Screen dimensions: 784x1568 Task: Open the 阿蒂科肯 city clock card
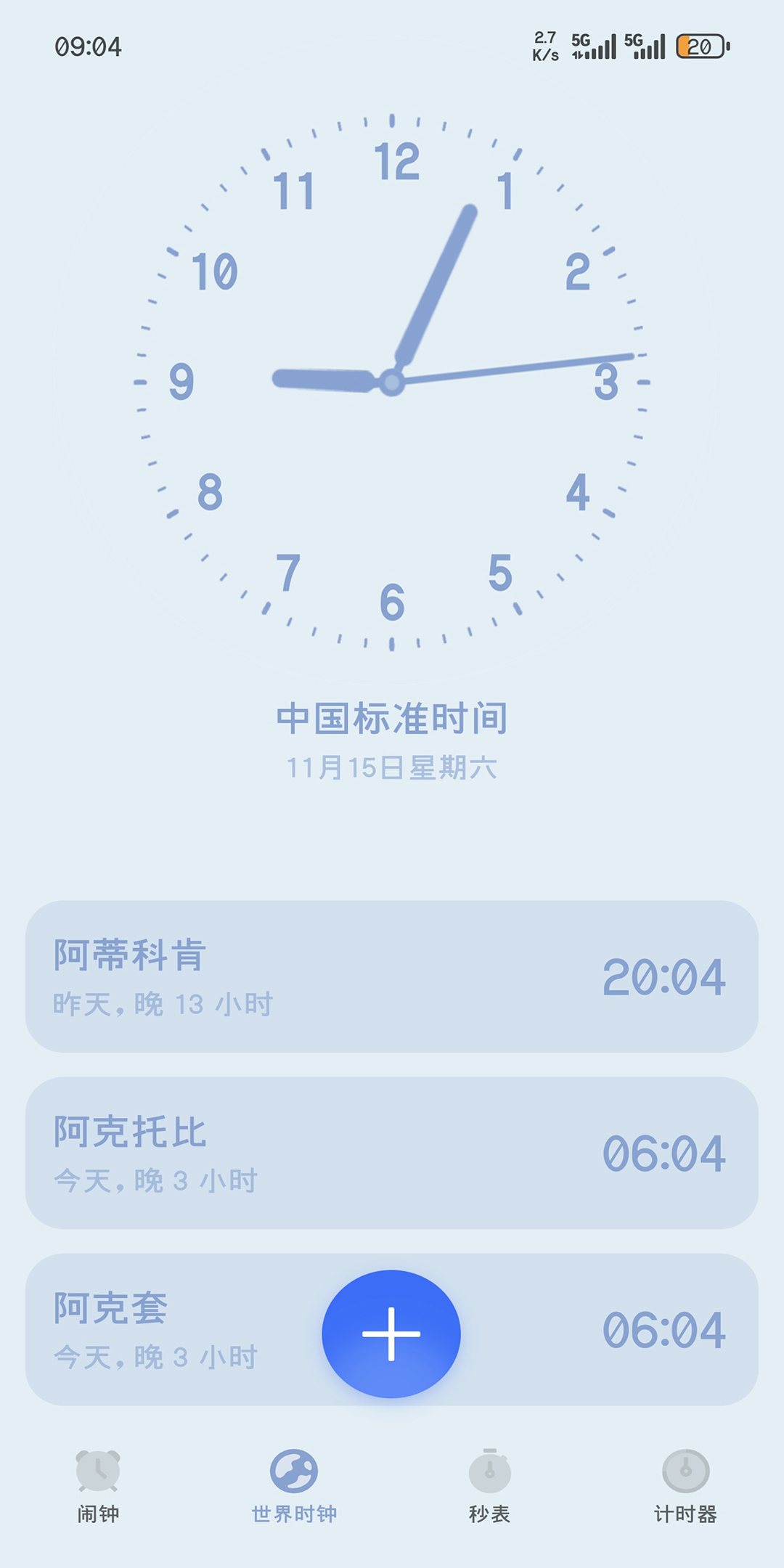[392, 976]
